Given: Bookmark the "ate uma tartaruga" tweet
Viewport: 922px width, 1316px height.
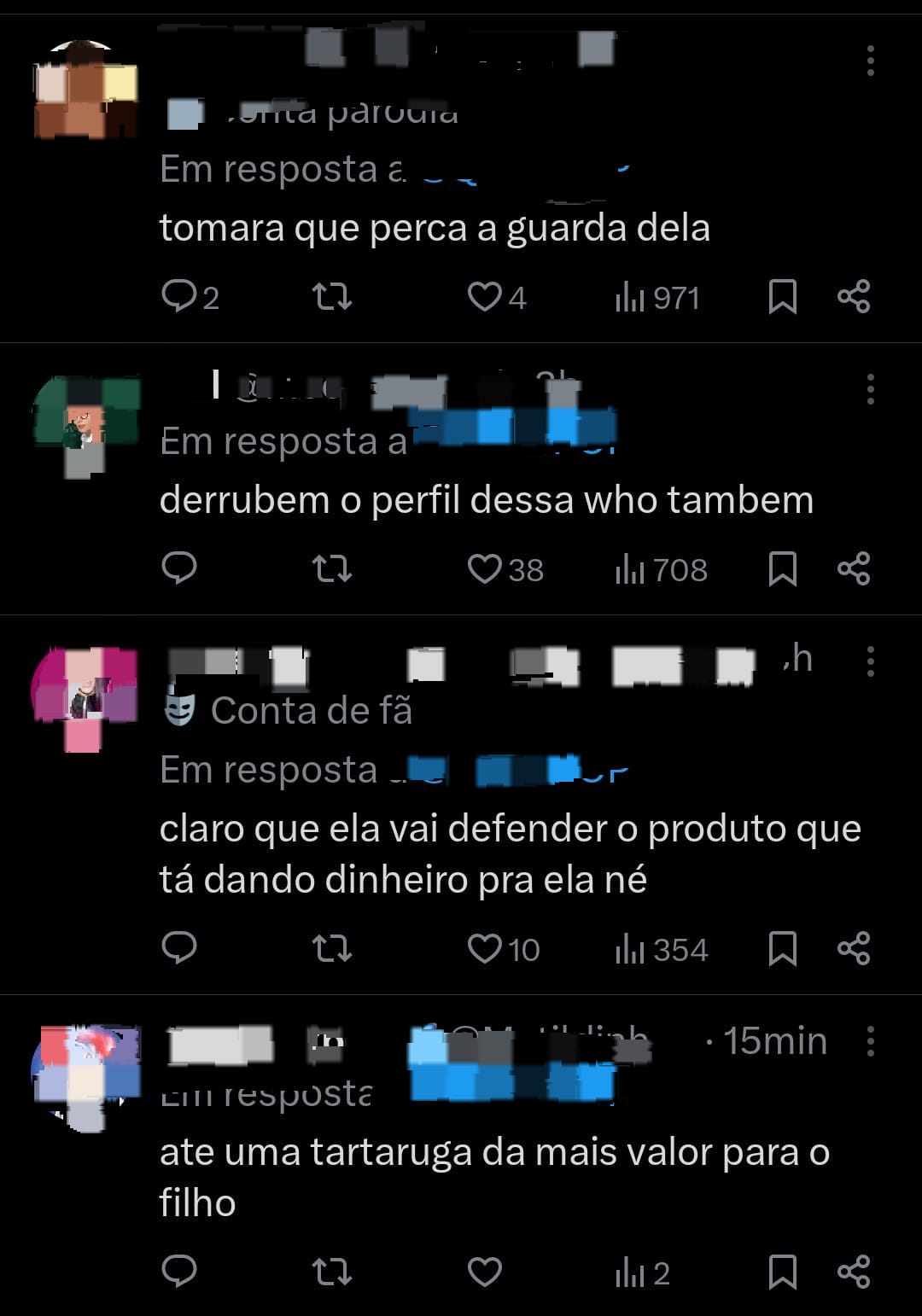Looking at the screenshot, I should (x=783, y=1272).
